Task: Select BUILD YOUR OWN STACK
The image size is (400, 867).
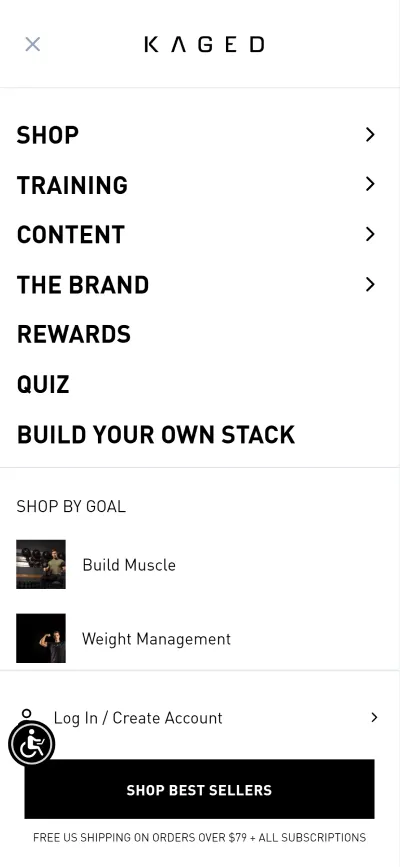Action: (155, 435)
